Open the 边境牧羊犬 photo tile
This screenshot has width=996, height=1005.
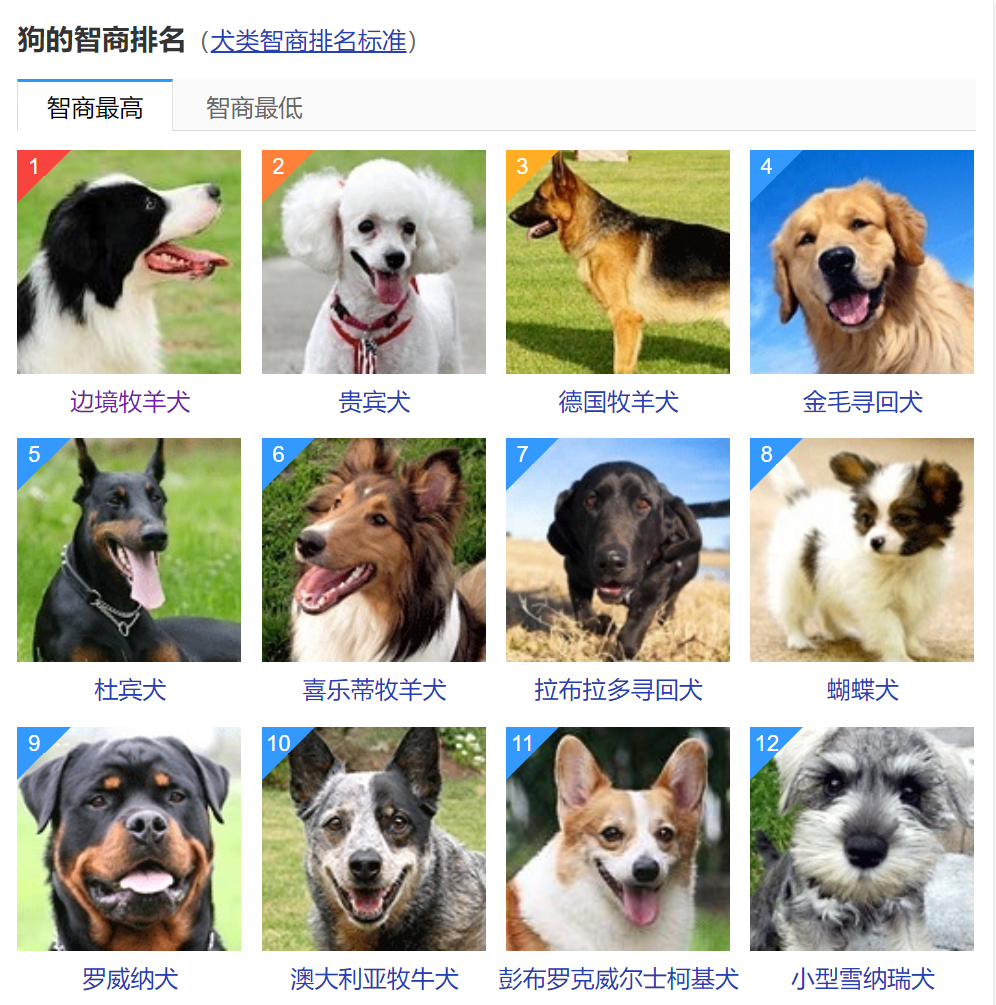coord(129,262)
